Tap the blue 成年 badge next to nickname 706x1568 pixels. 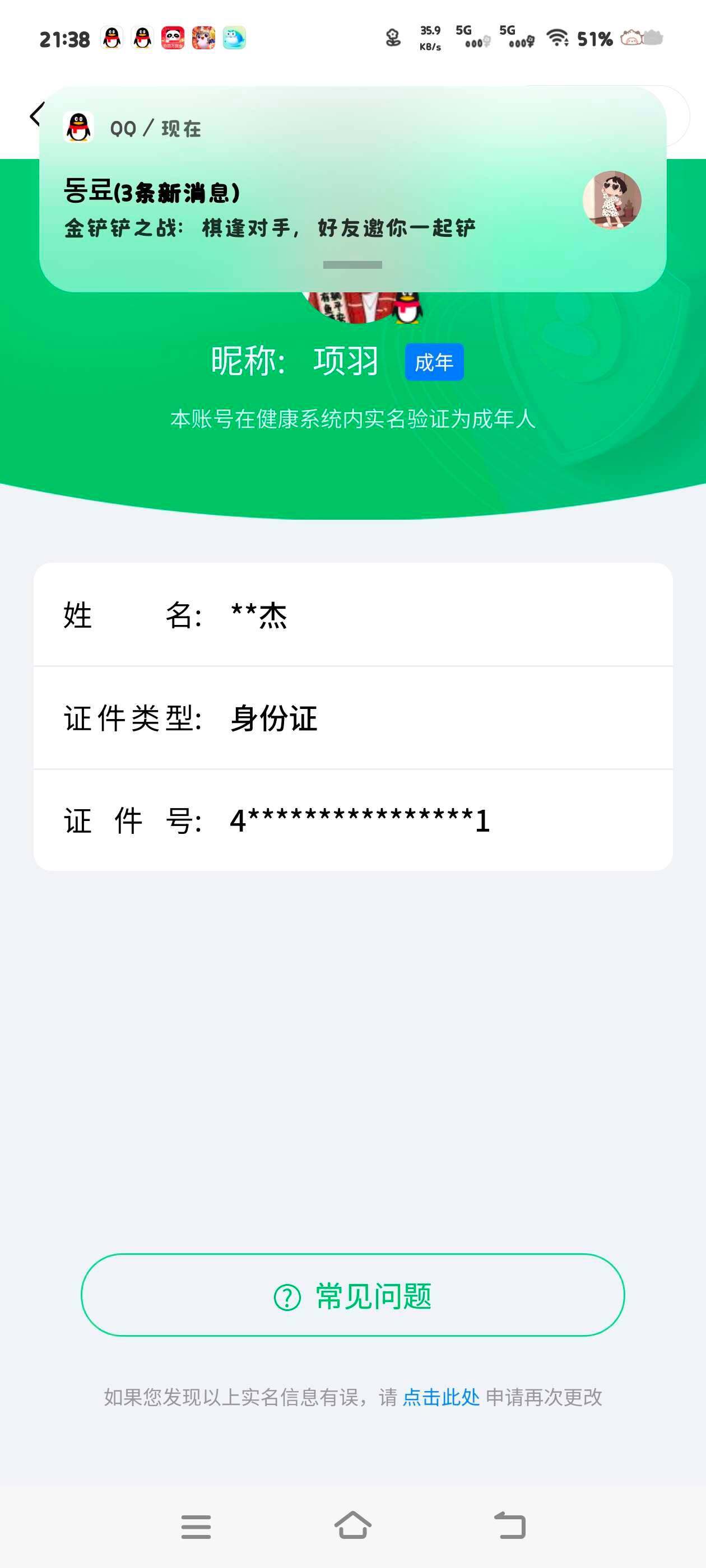click(x=435, y=361)
